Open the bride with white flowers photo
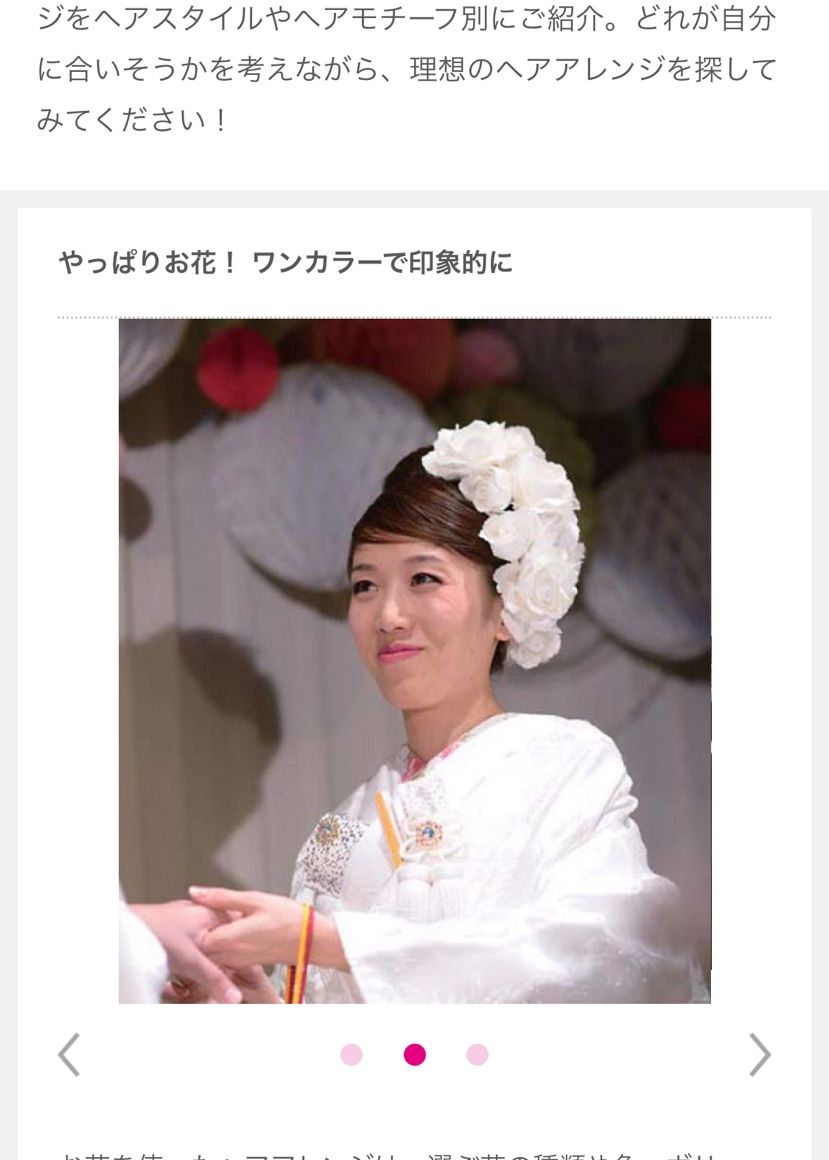This screenshot has height=1160, width=829. click(x=414, y=660)
